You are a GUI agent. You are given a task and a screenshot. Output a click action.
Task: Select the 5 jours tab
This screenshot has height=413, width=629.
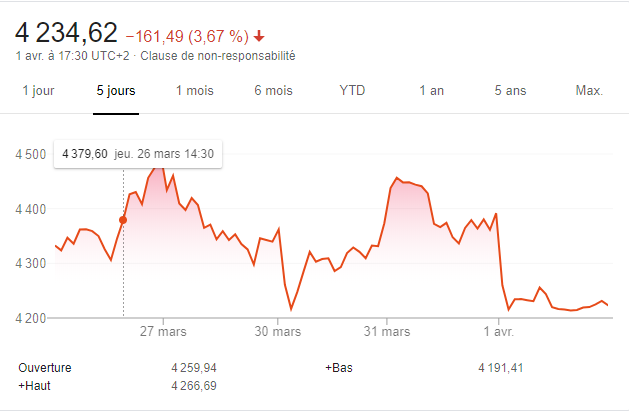point(116,90)
